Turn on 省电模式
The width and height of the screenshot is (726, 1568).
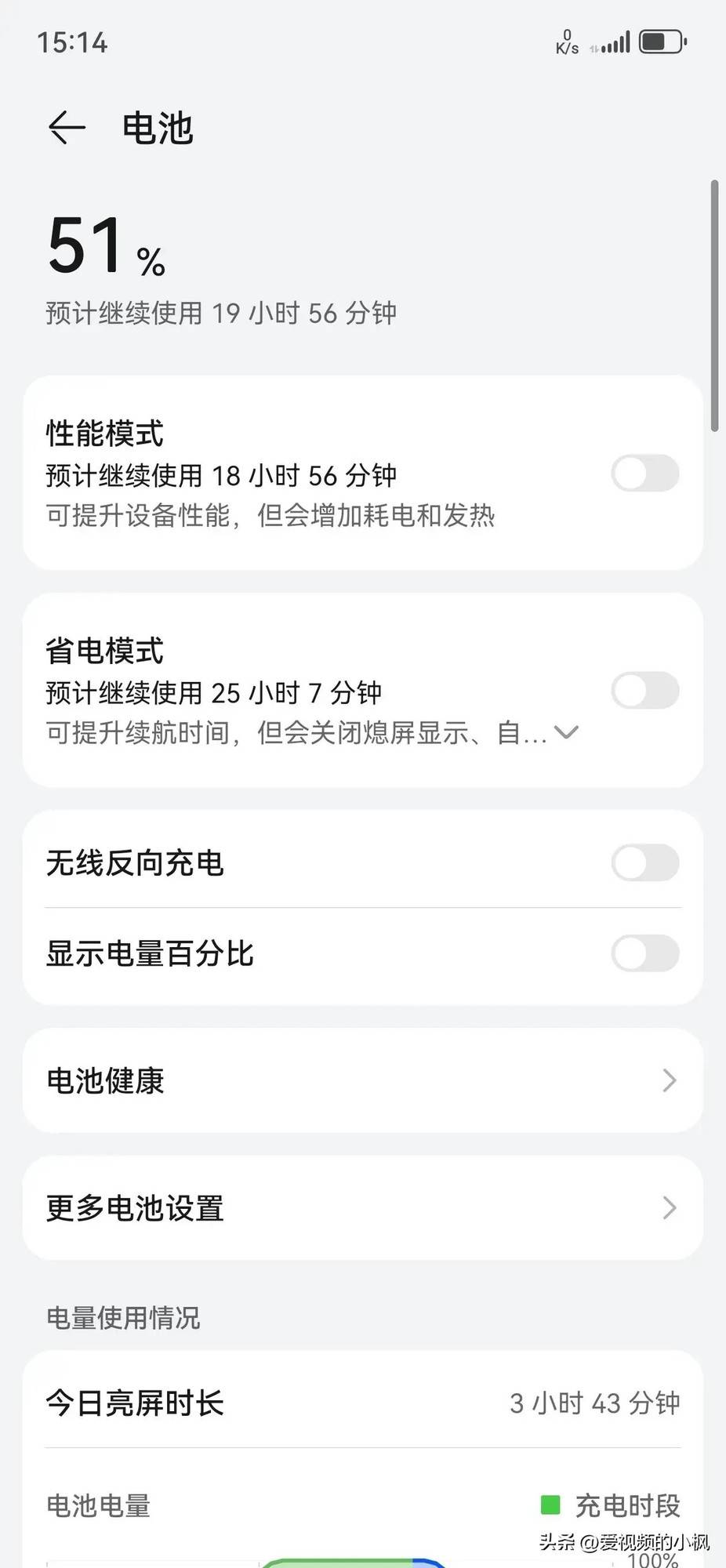pos(644,691)
